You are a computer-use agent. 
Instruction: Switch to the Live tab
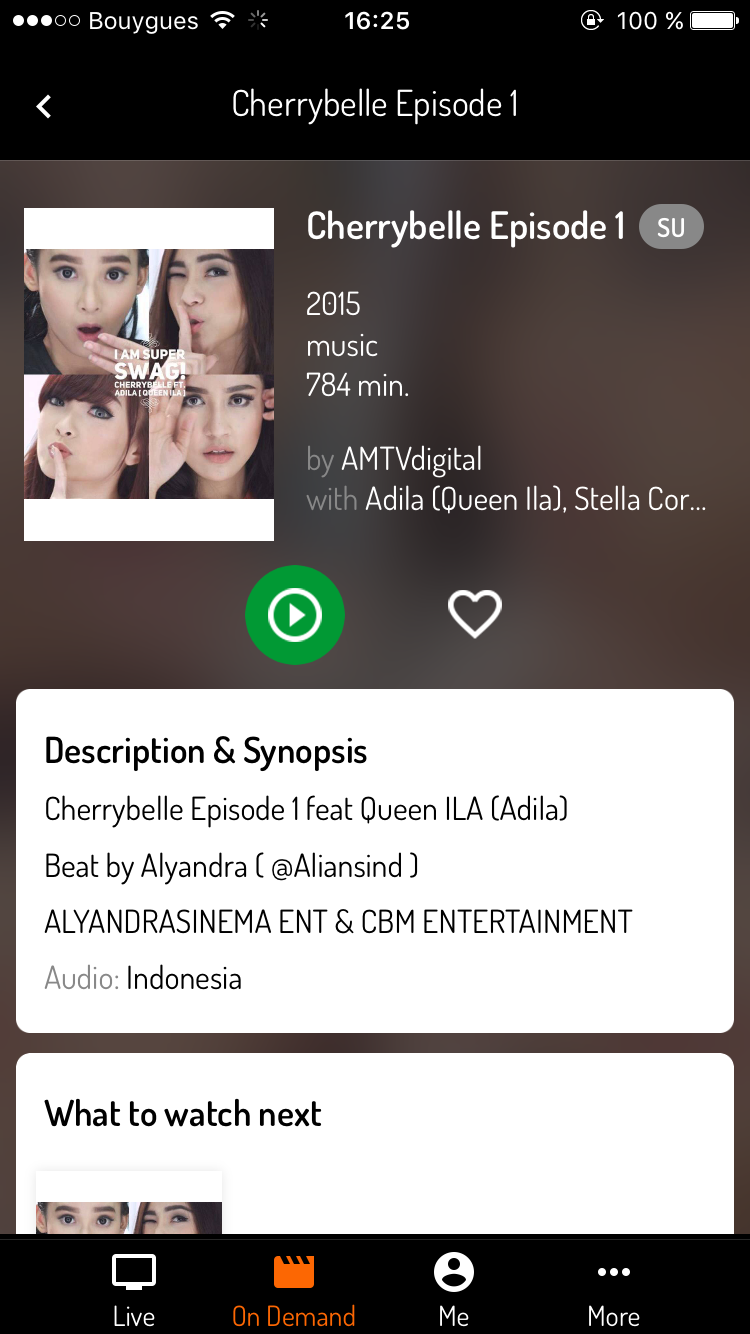134,1288
